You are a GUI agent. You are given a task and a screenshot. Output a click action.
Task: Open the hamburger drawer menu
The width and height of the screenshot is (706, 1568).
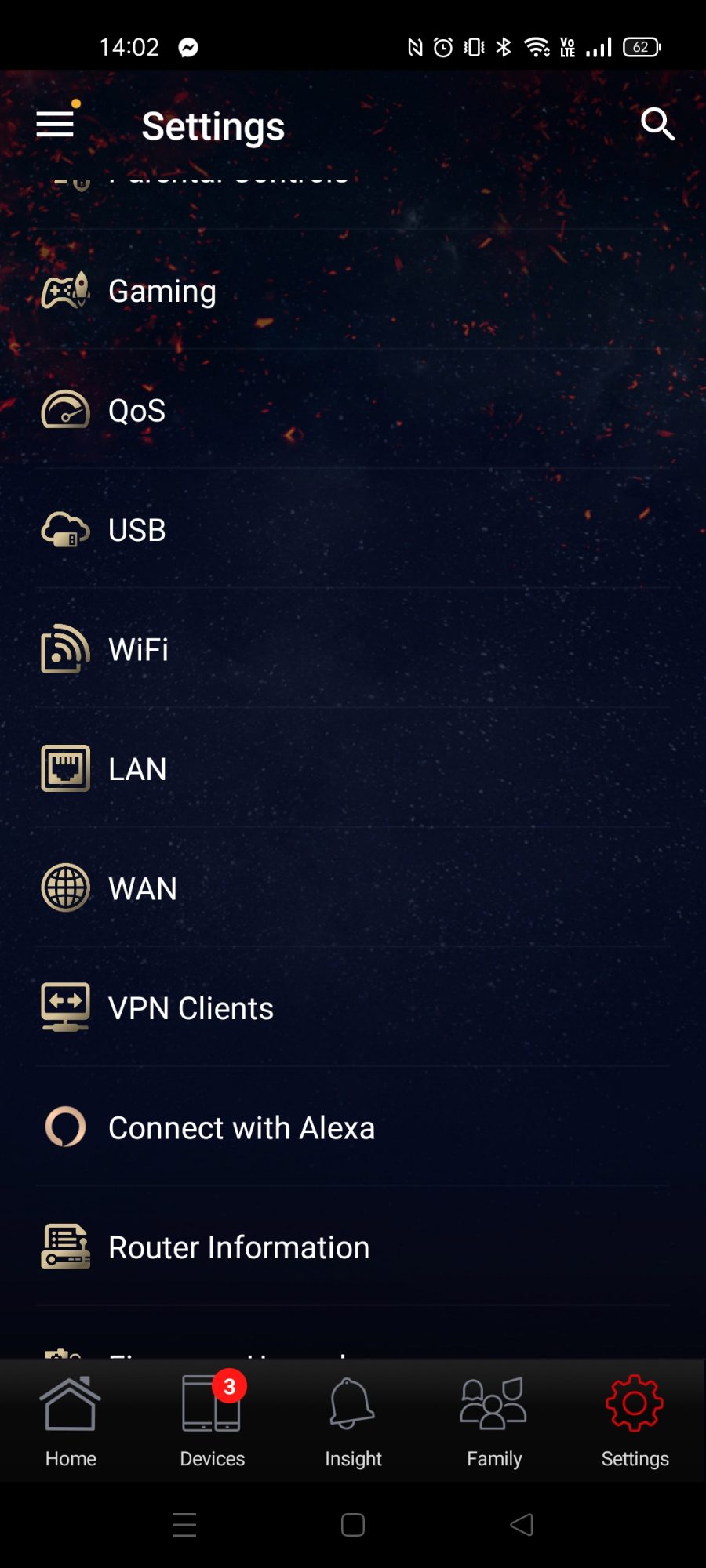tap(55, 124)
